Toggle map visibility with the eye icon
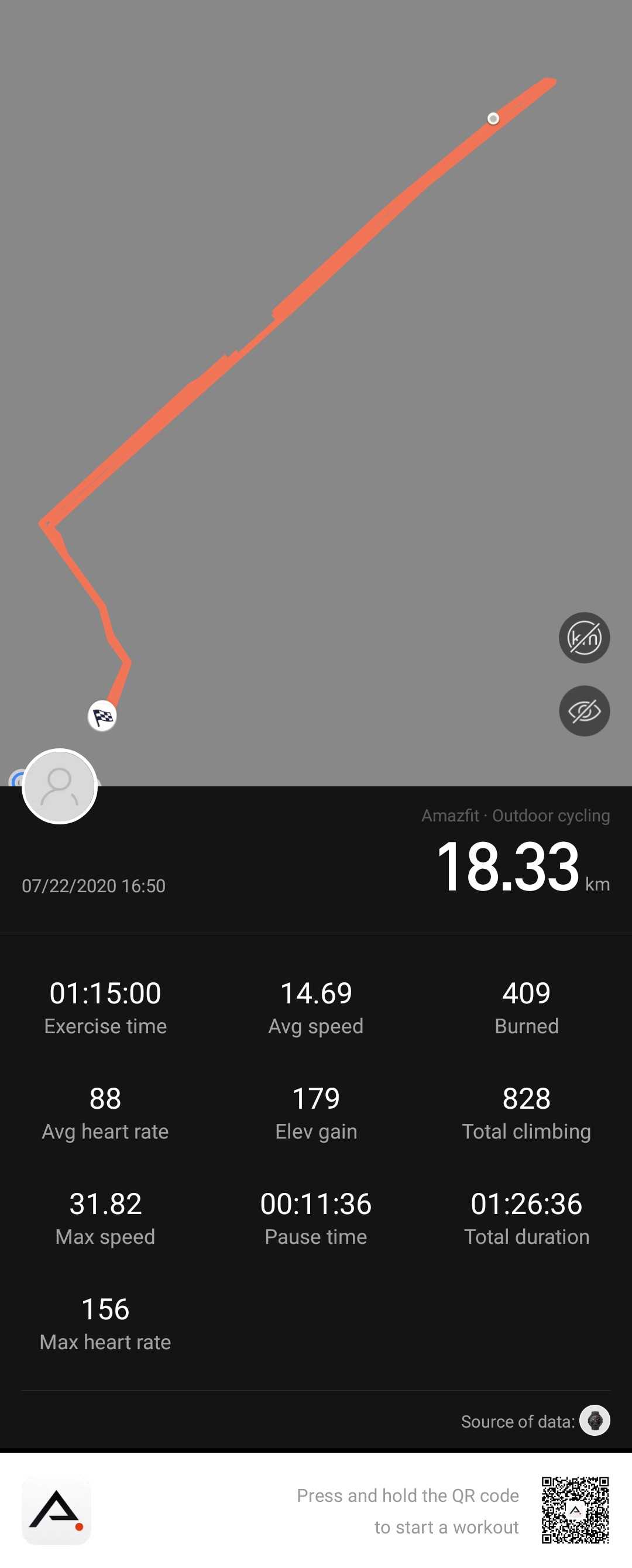The image size is (632, 1568). tap(584, 711)
